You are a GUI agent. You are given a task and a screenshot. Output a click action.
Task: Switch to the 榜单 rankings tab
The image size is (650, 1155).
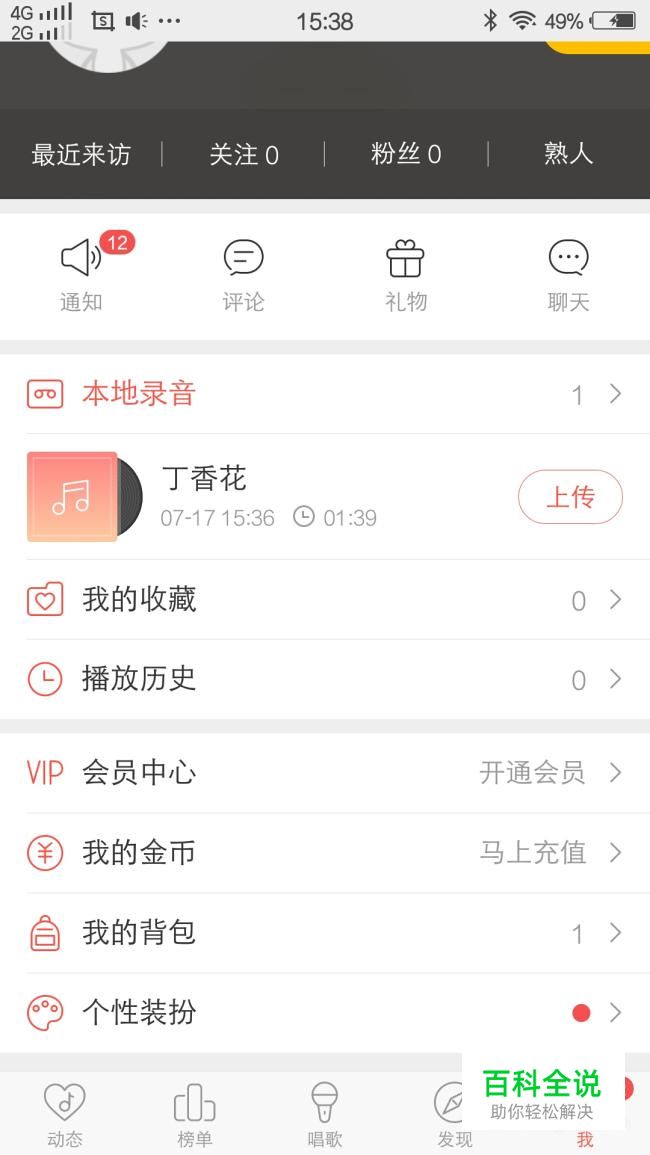[195, 1114]
